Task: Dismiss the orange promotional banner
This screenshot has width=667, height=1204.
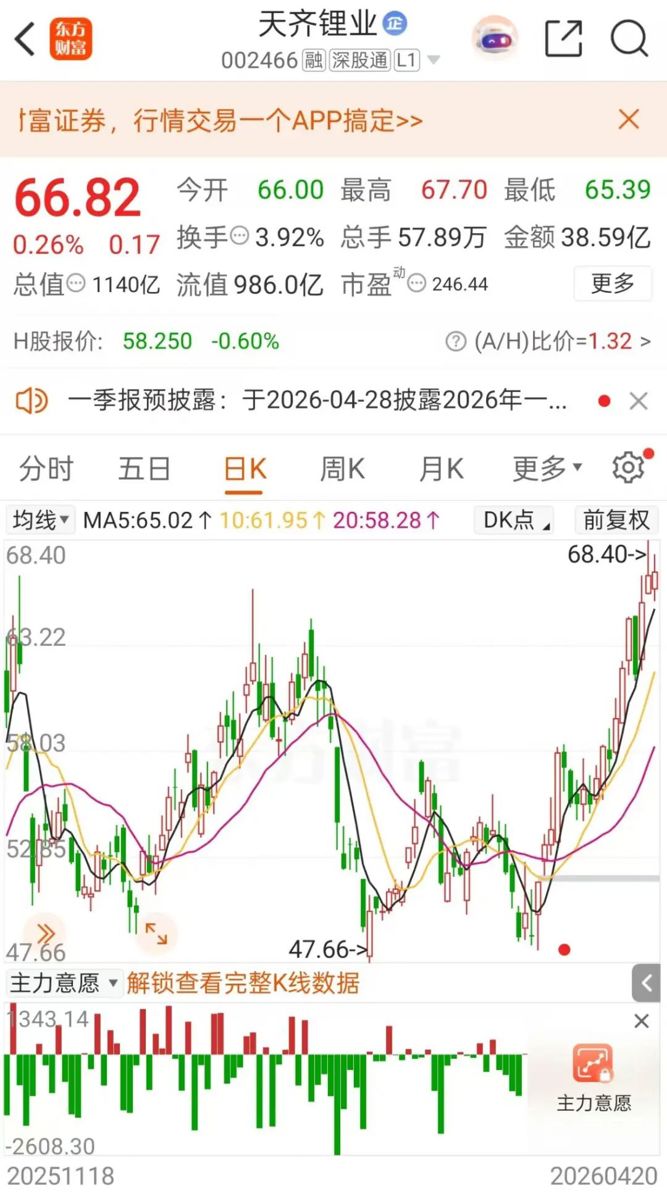Action: (x=629, y=120)
